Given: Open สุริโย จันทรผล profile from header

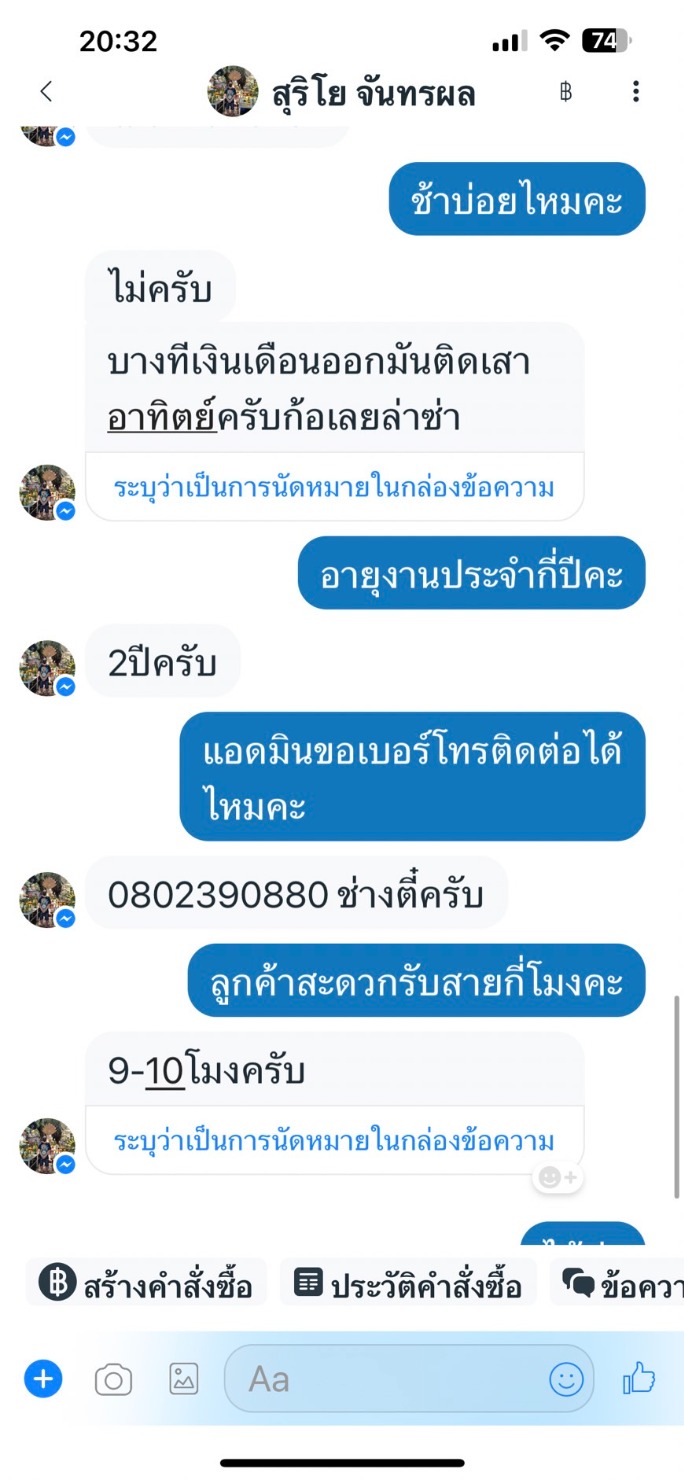Looking at the screenshot, I should [x=341, y=93].
